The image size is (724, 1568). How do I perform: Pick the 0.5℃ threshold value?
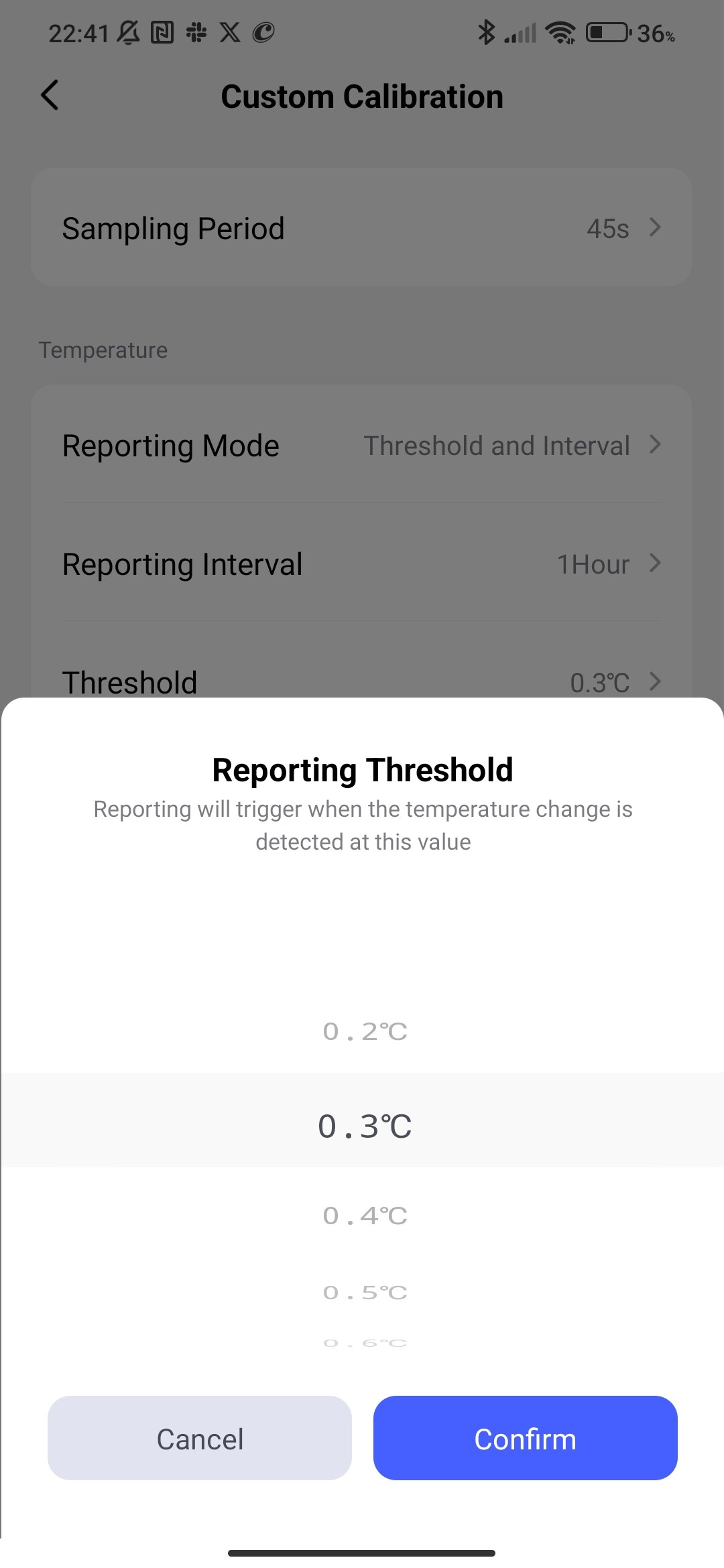coord(365,1292)
